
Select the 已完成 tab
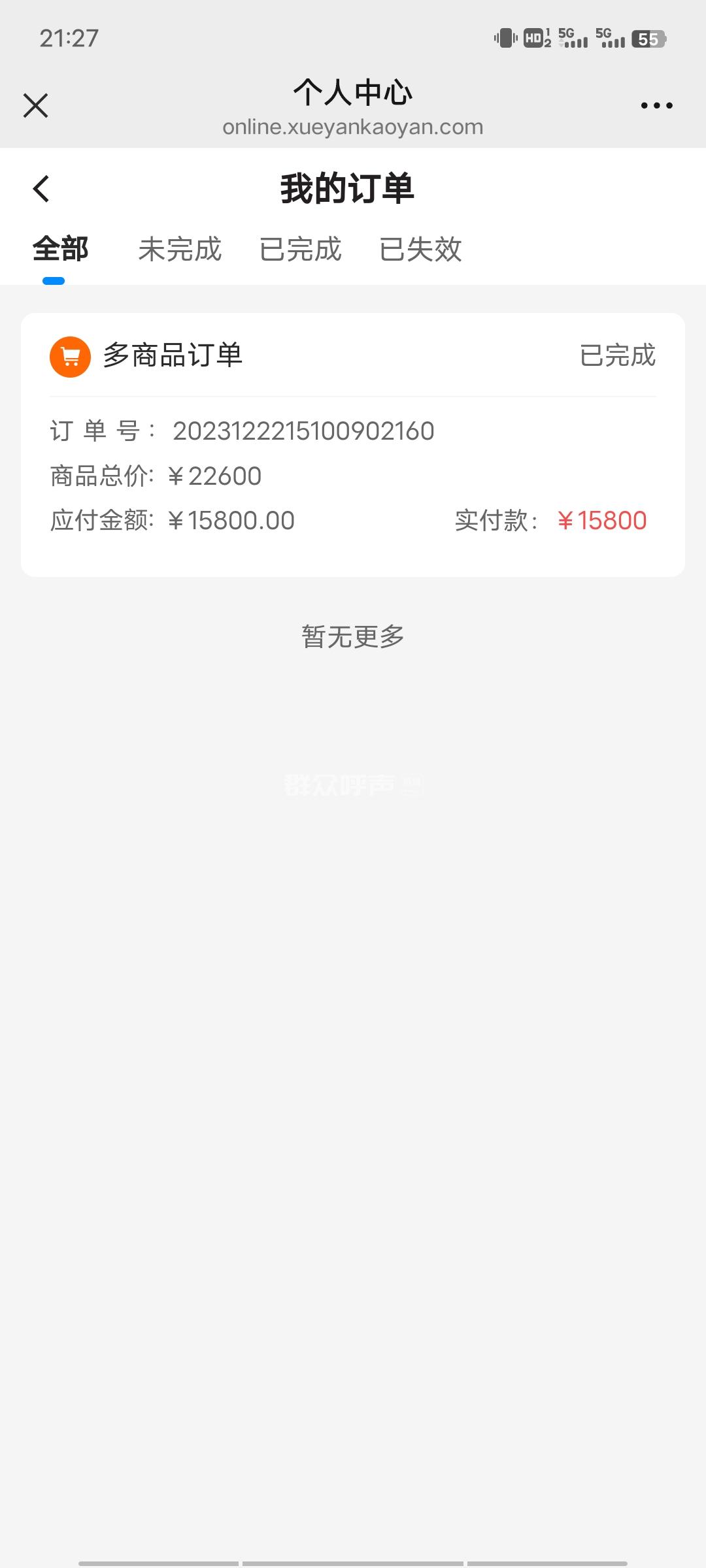pos(300,250)
